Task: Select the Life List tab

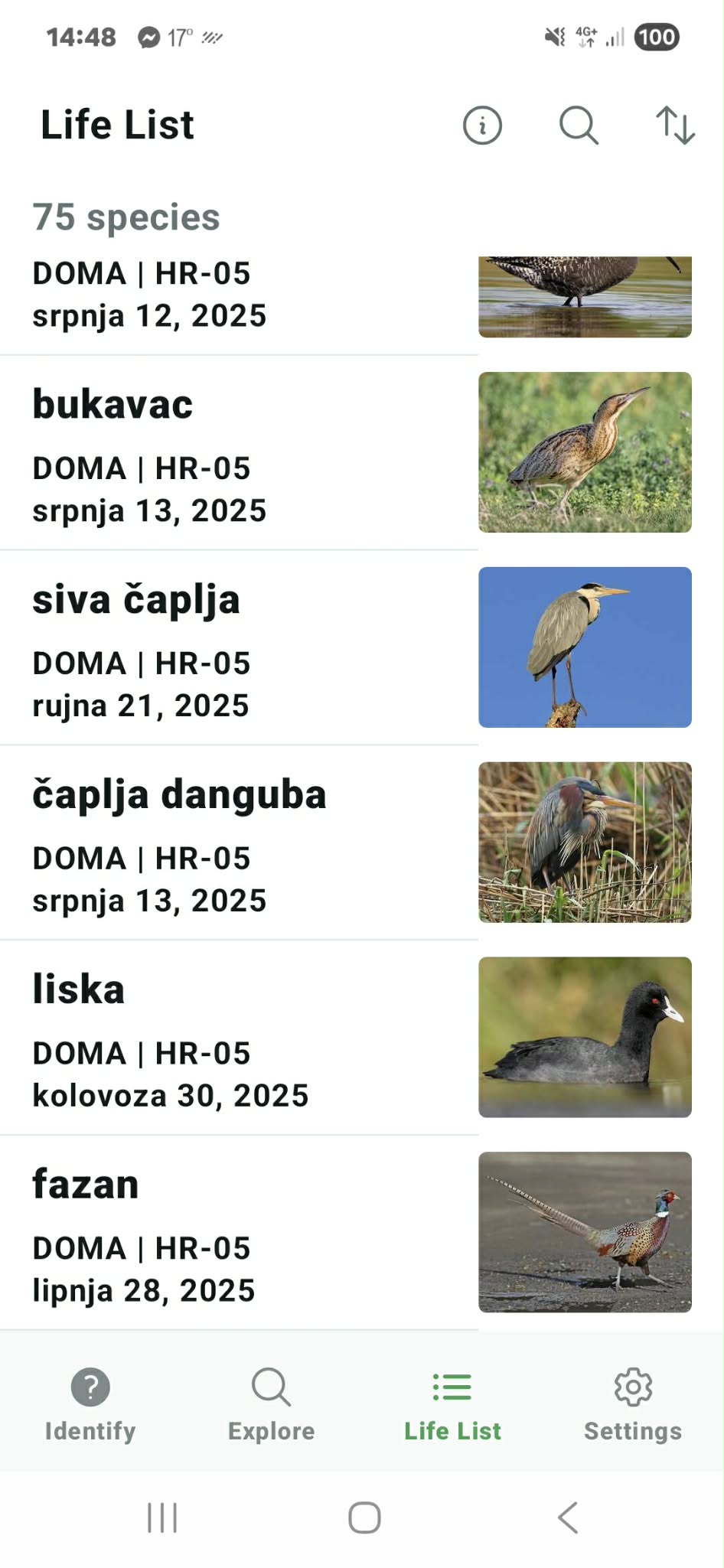Action: tap(452, 1405)
